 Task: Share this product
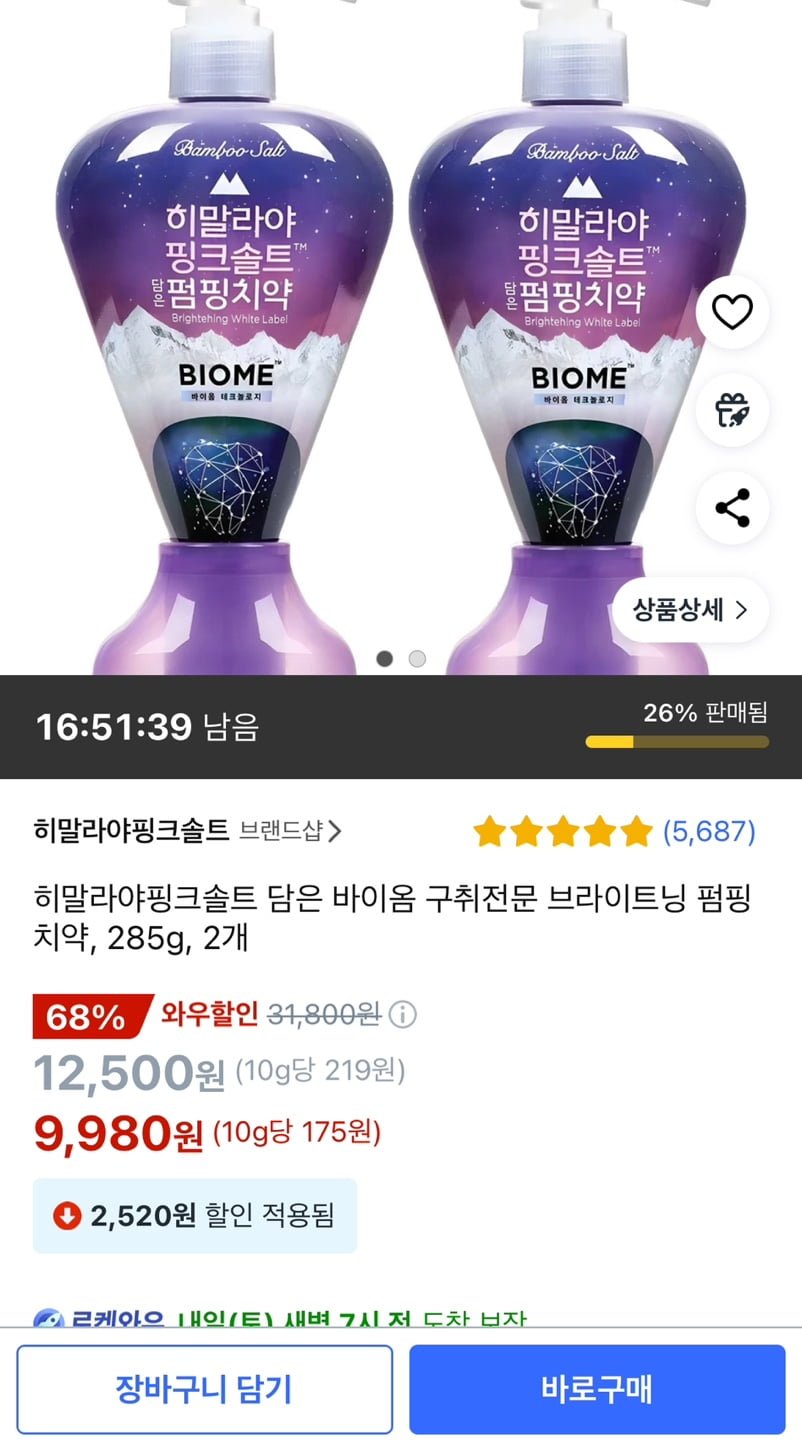click(732, 508)
